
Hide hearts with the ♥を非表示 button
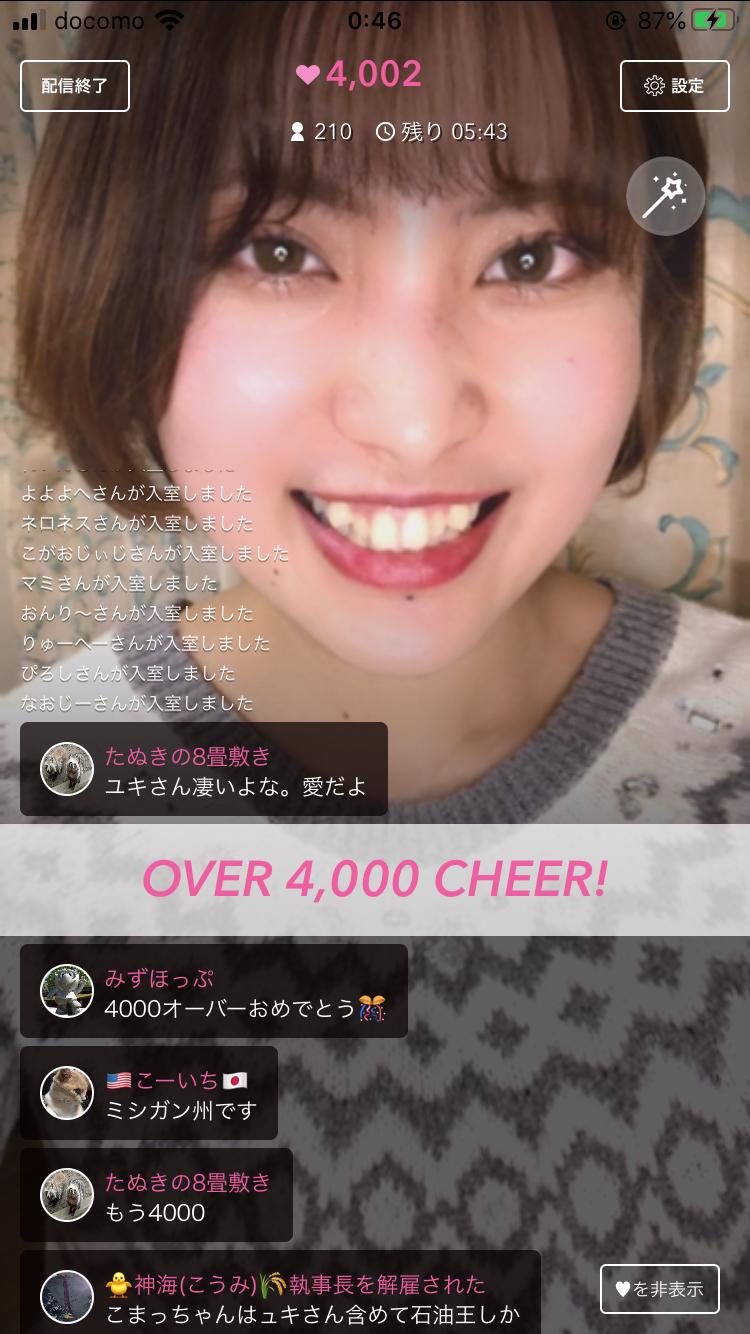(x=659, y=1289)
